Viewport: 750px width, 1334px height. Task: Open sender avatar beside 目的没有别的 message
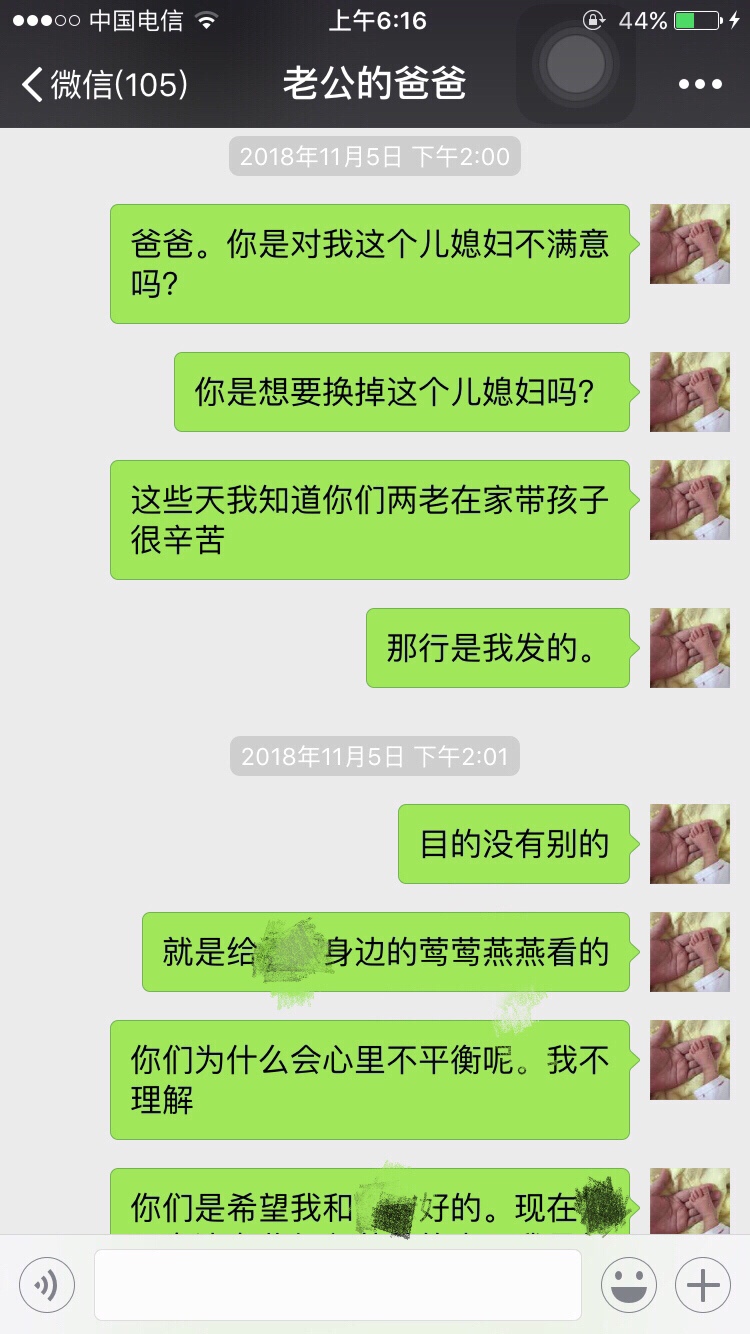pyautogui.click(x=690, y=844)
